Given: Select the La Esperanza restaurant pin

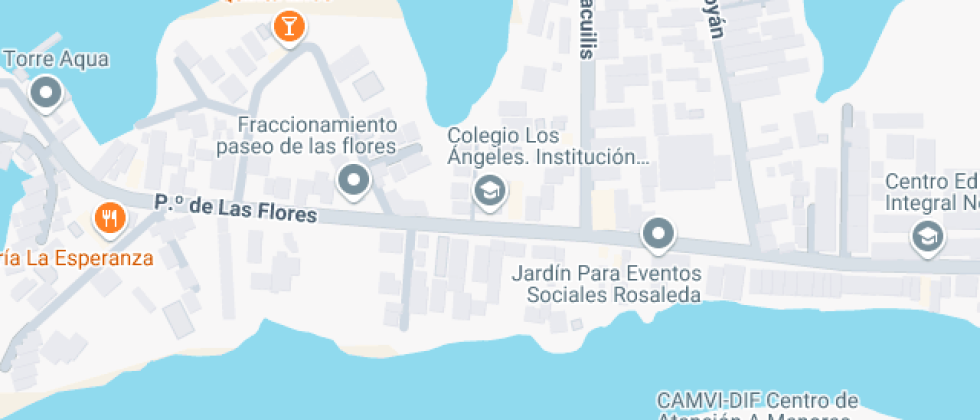Looking at the screenshot, I should pos(109,217).
